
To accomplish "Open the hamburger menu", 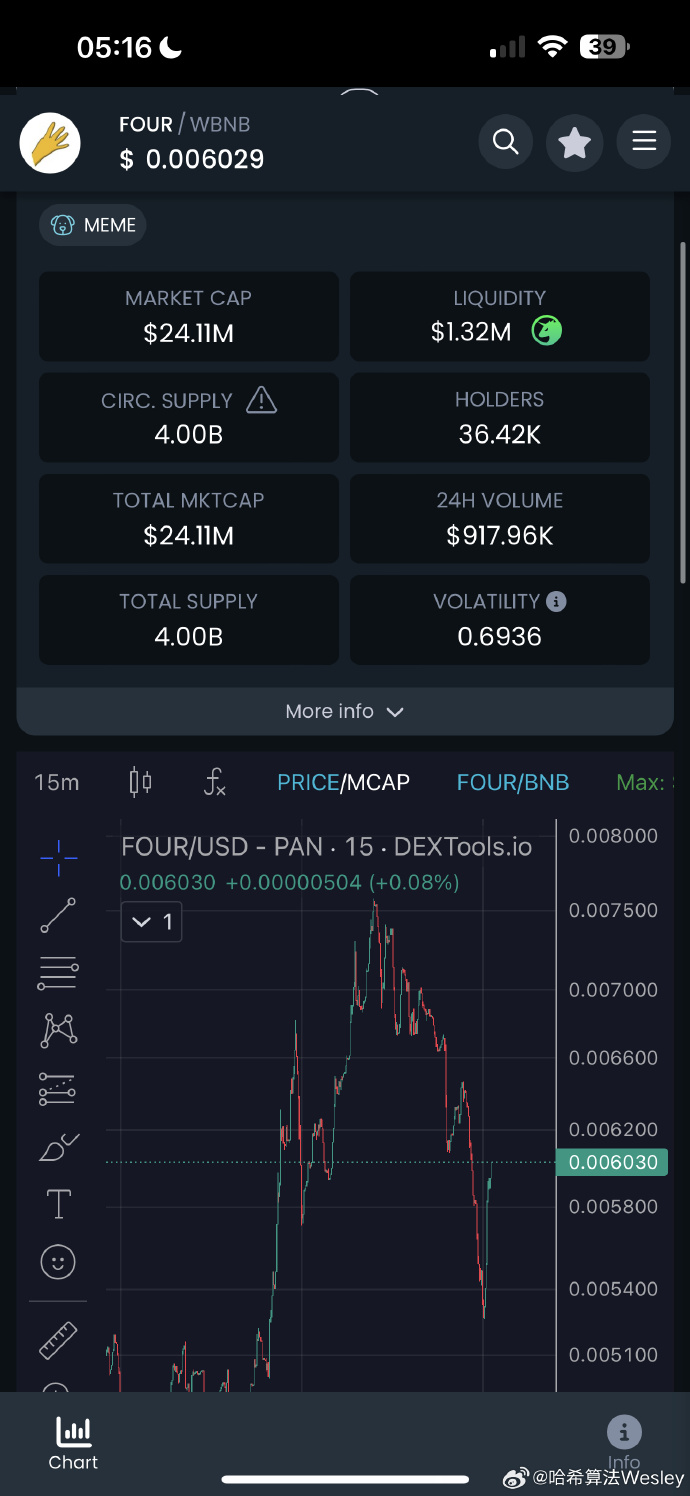I will point(644,142).
